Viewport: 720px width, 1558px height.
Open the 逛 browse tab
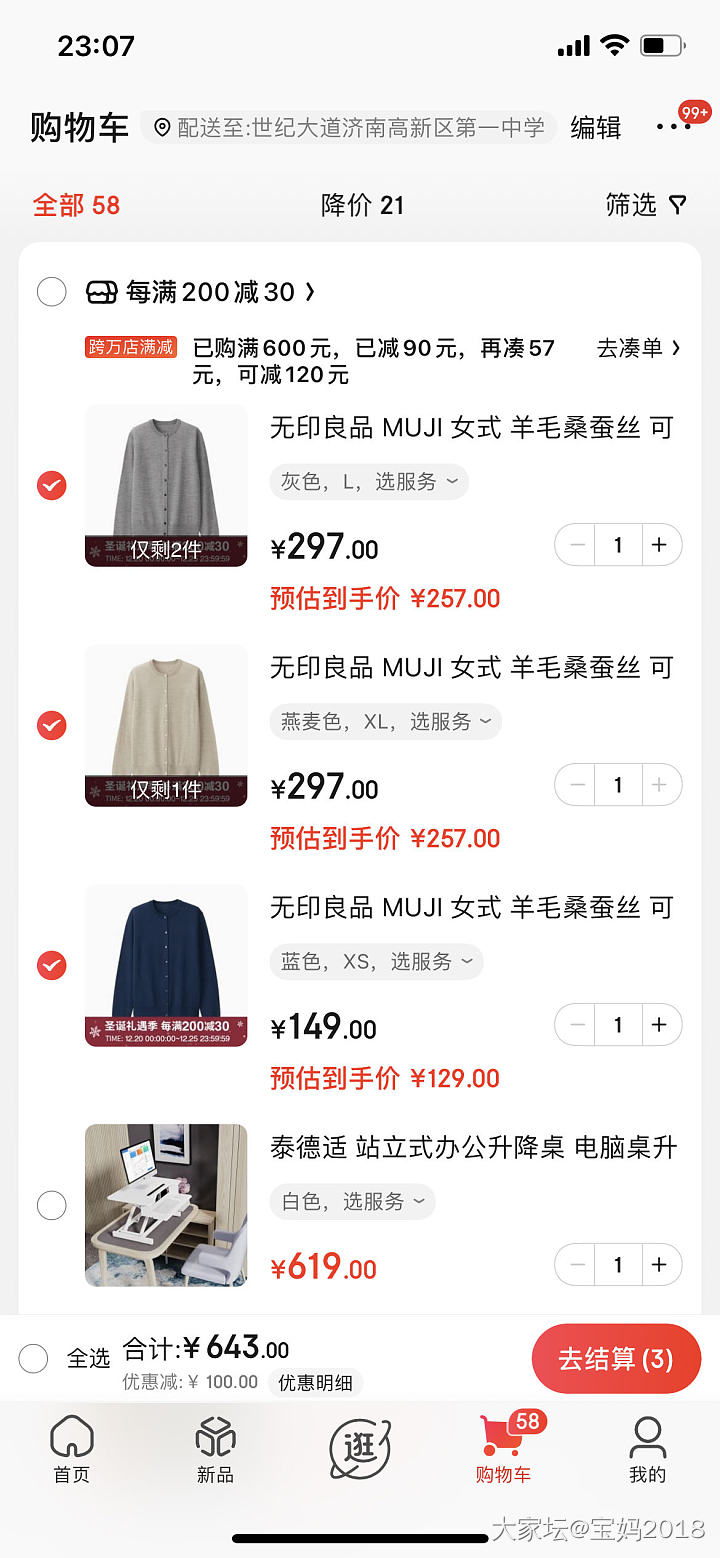click(360, 1450)
